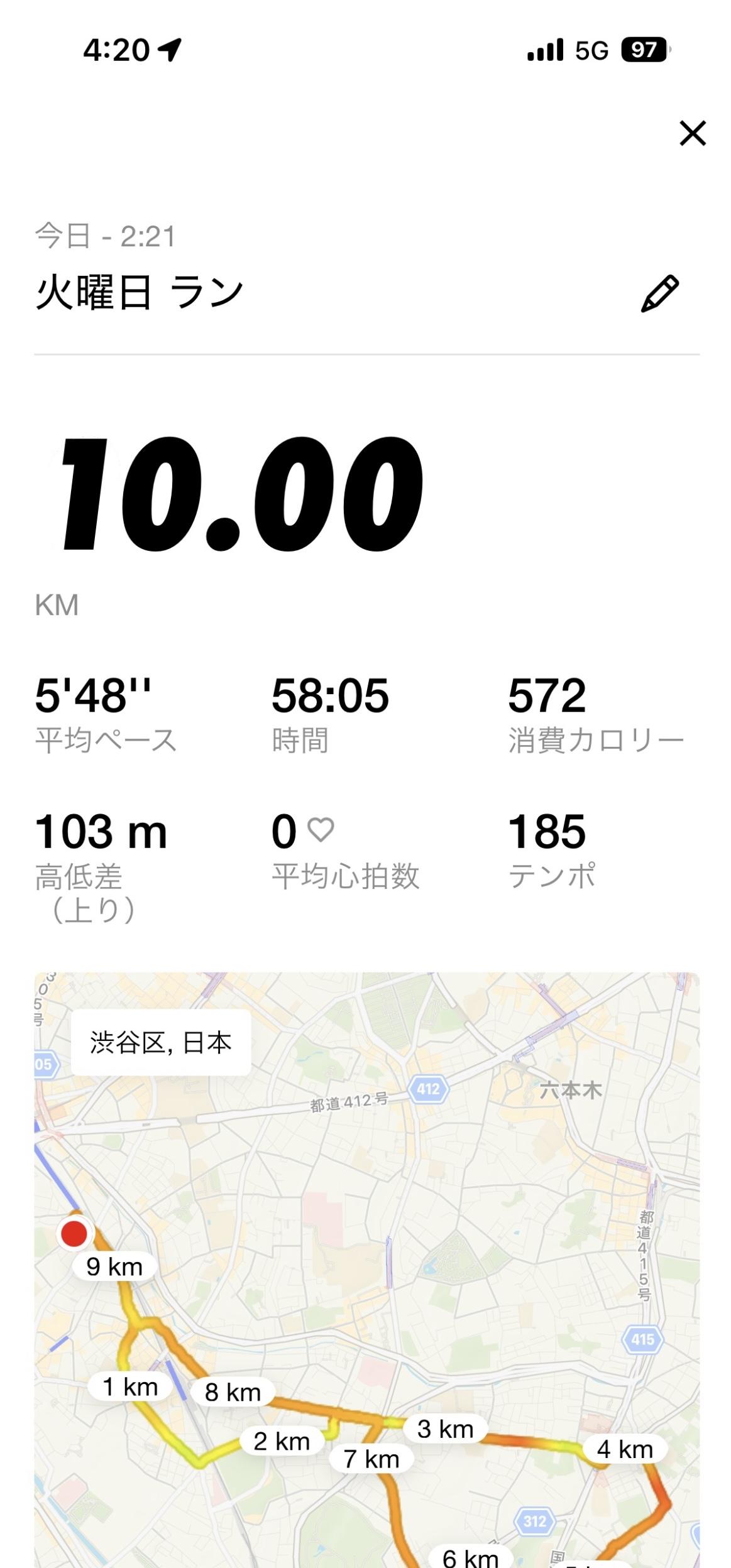731x1568 pixels.
Task: Close the run summary with the X
Action: (693, 134)
